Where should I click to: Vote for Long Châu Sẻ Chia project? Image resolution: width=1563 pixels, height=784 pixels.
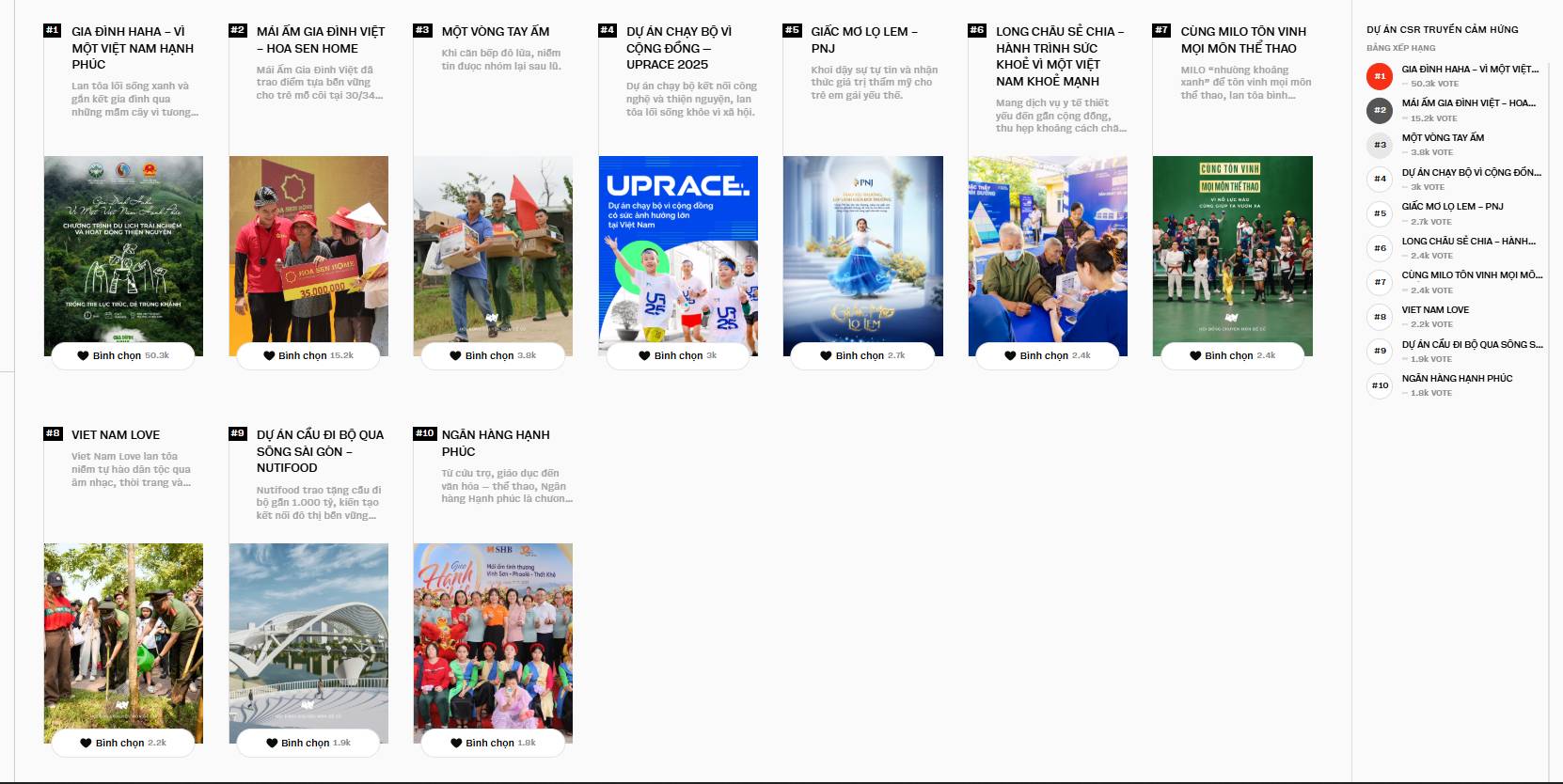[x=1048, y=355]
